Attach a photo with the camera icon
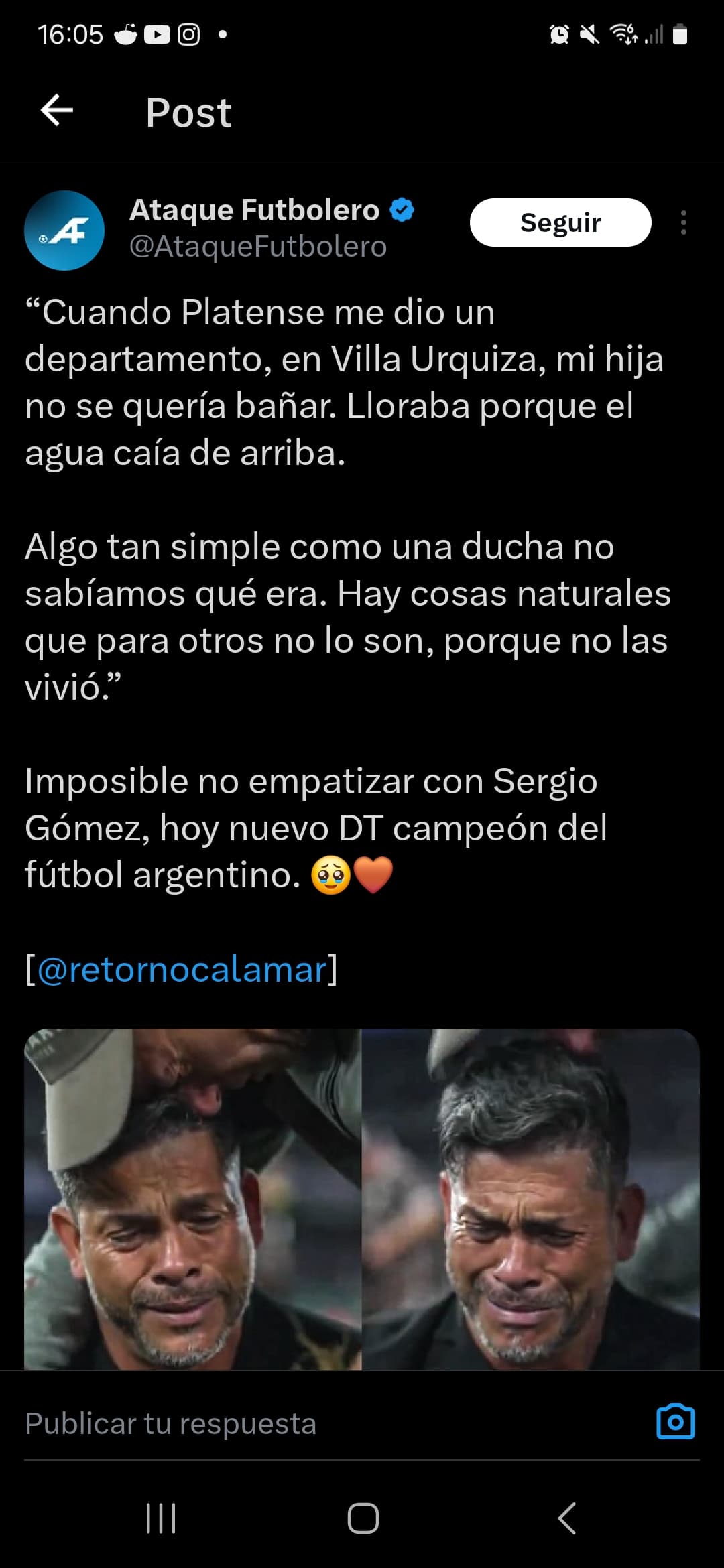724x1568 pixels. [675, 1421]
